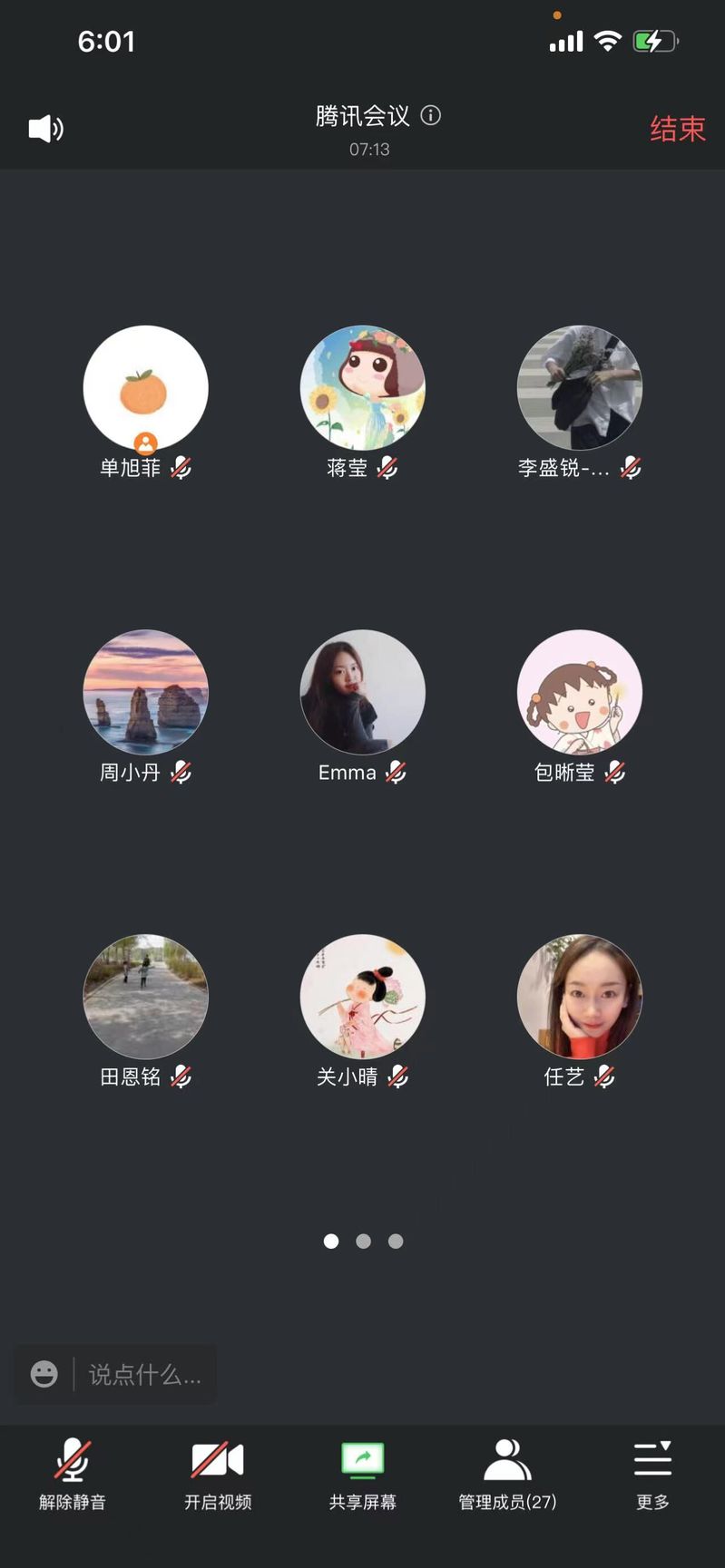Toggle the speaker audio icon
The width and height of the screenshot is (725, 1568).
coord(45,129)
